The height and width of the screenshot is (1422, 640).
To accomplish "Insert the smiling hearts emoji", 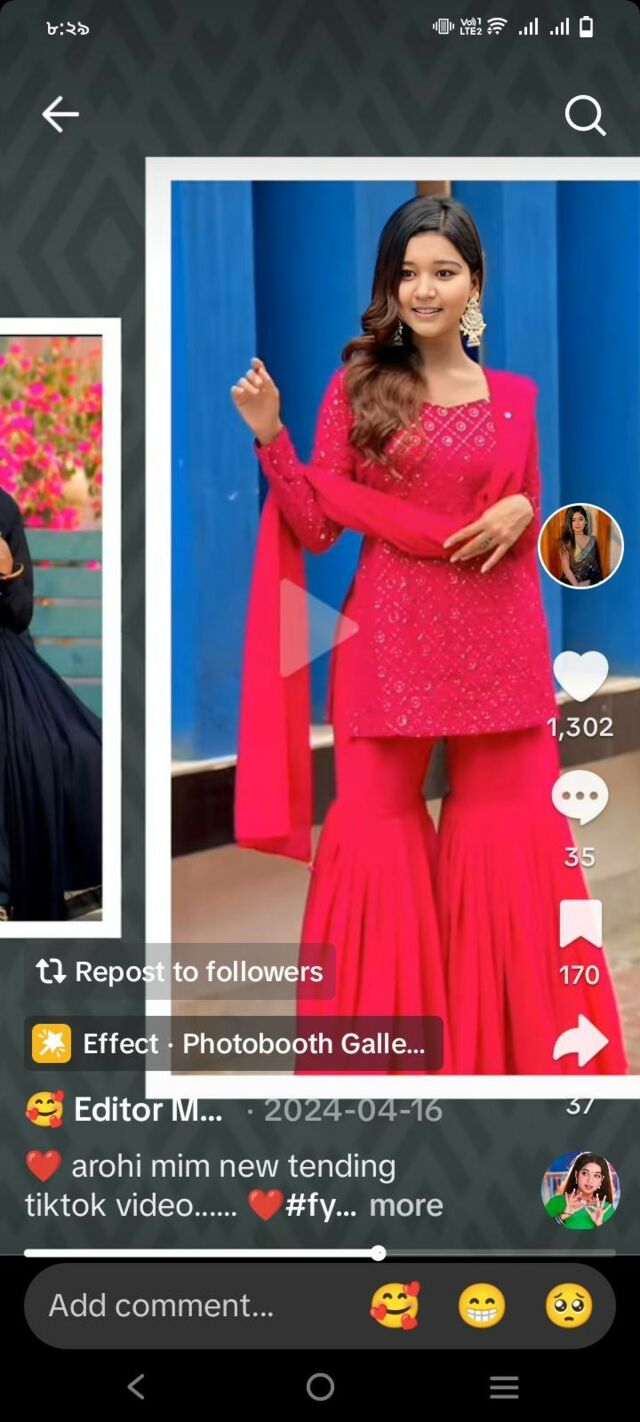I will [x=395, y=1306].
